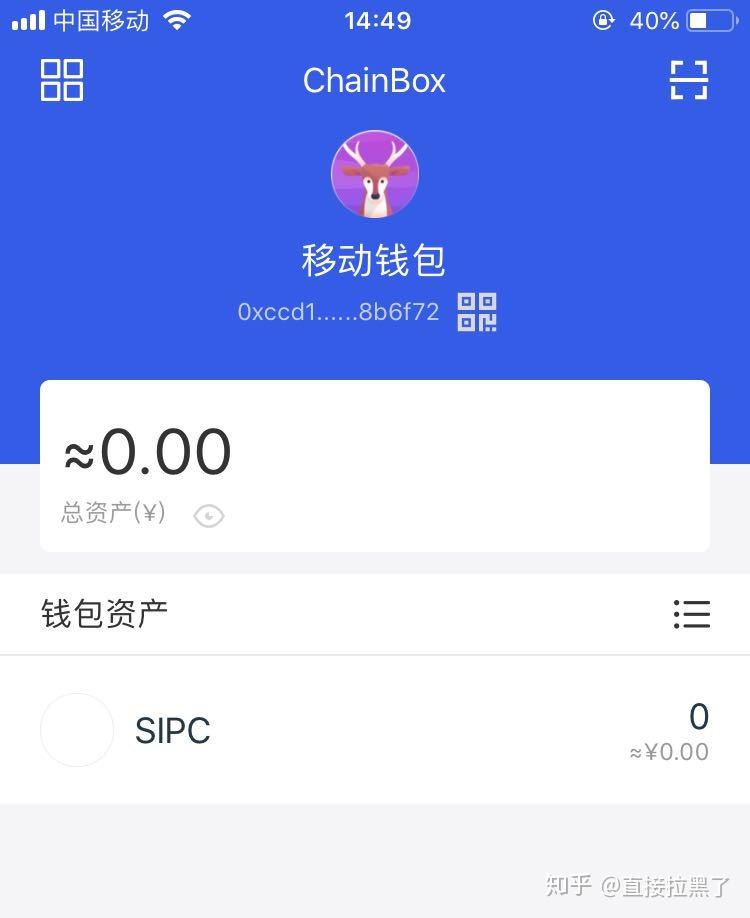Open wallet switcher from the grid icon
This screenshot has height=918, width=750.
[60, 80]
